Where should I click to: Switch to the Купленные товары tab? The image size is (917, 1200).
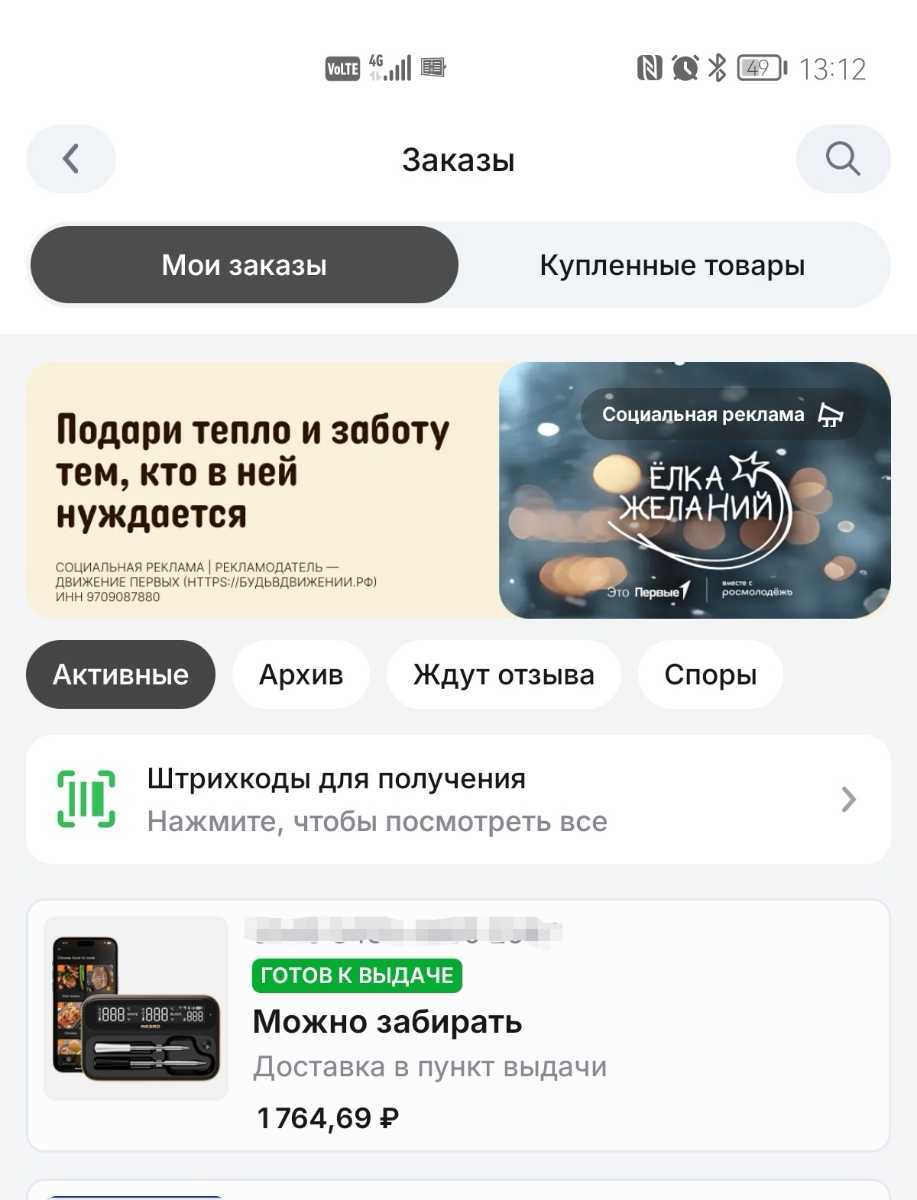click(672, 265)
